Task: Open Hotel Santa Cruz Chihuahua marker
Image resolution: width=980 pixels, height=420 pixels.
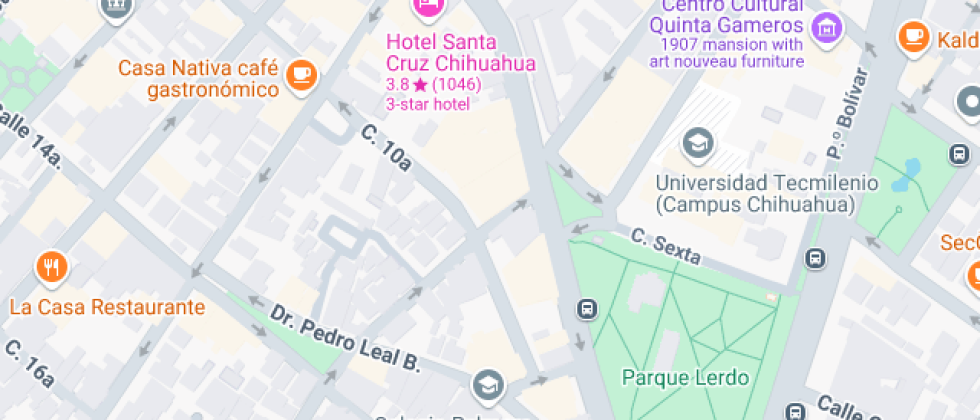Action: click(428, 6)
